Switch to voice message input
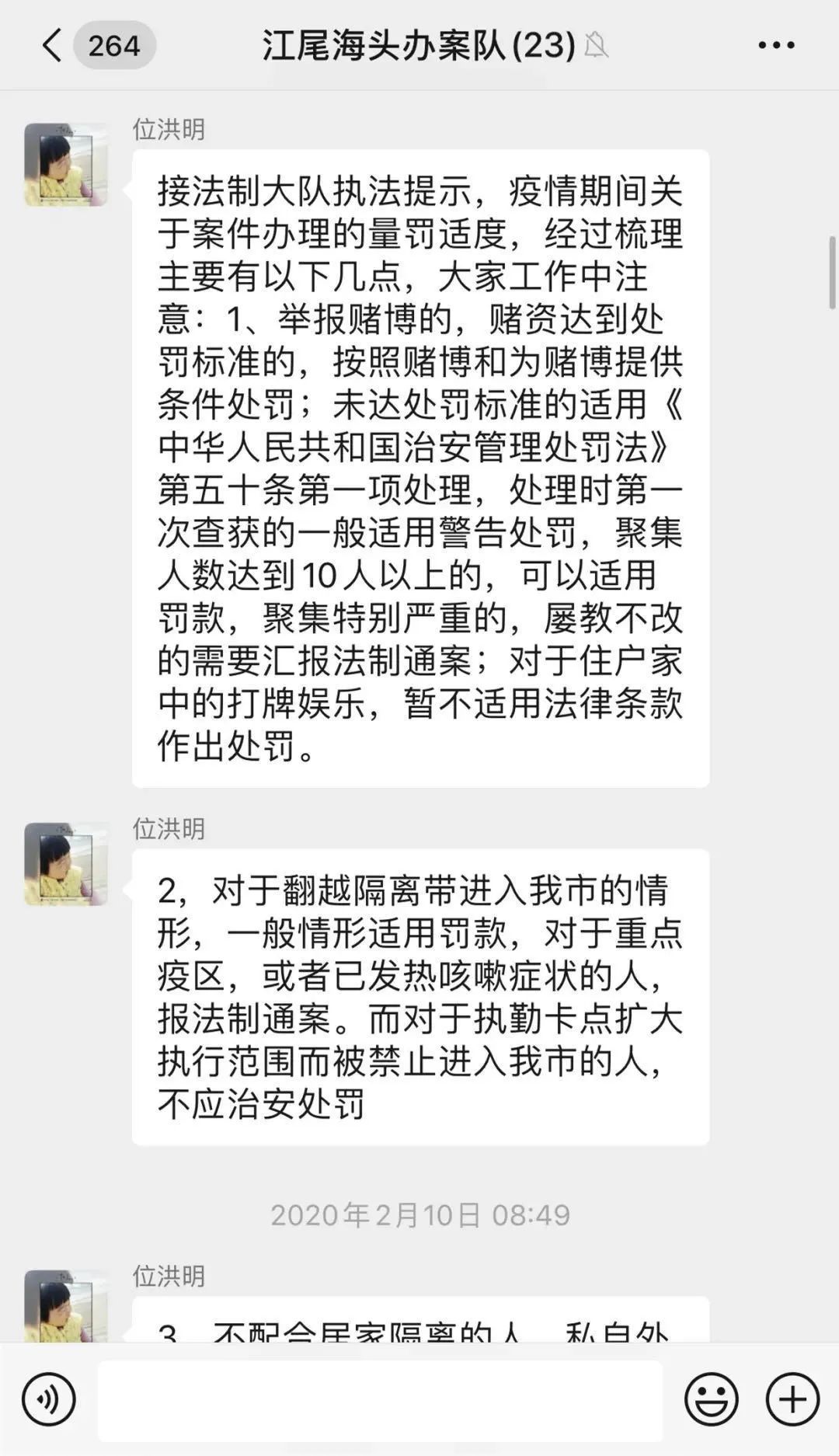The width and height of the screenshot is (839, 1456). click(x=49, y=1399)
